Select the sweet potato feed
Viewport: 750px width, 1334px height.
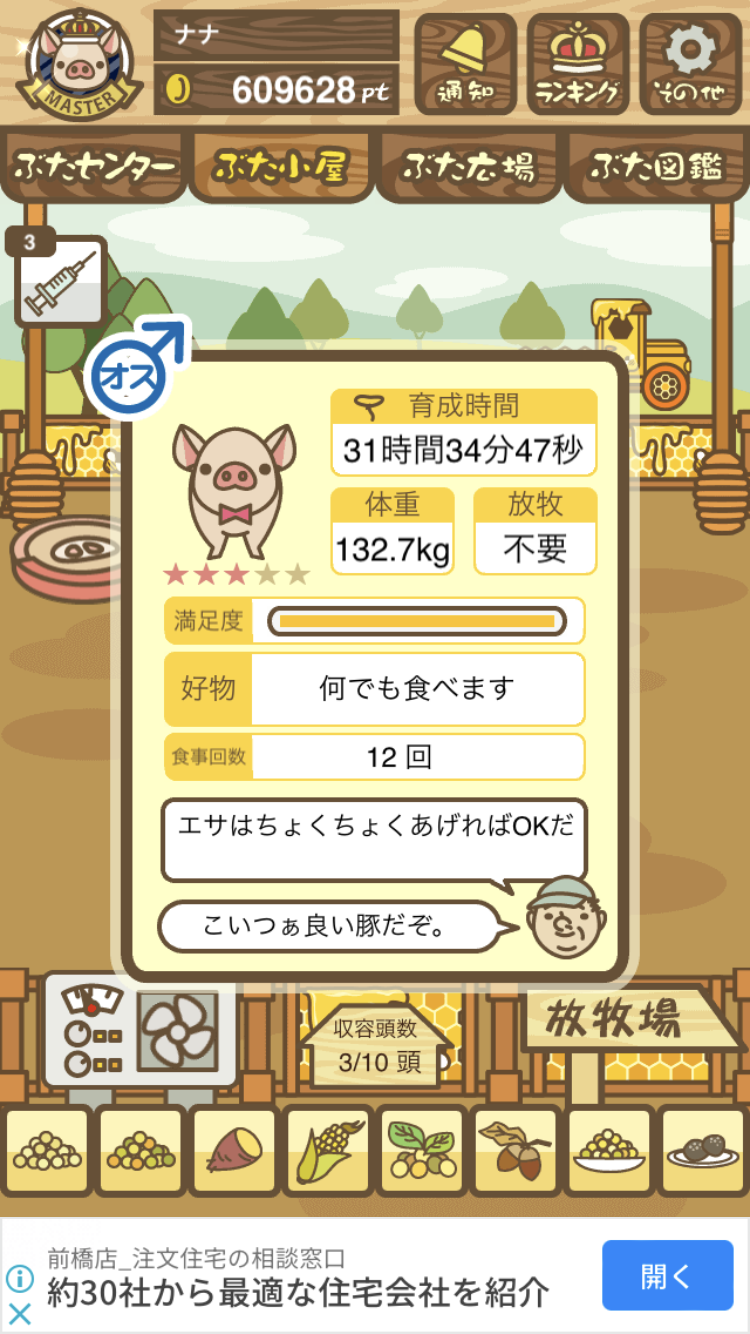point(234,1151)
